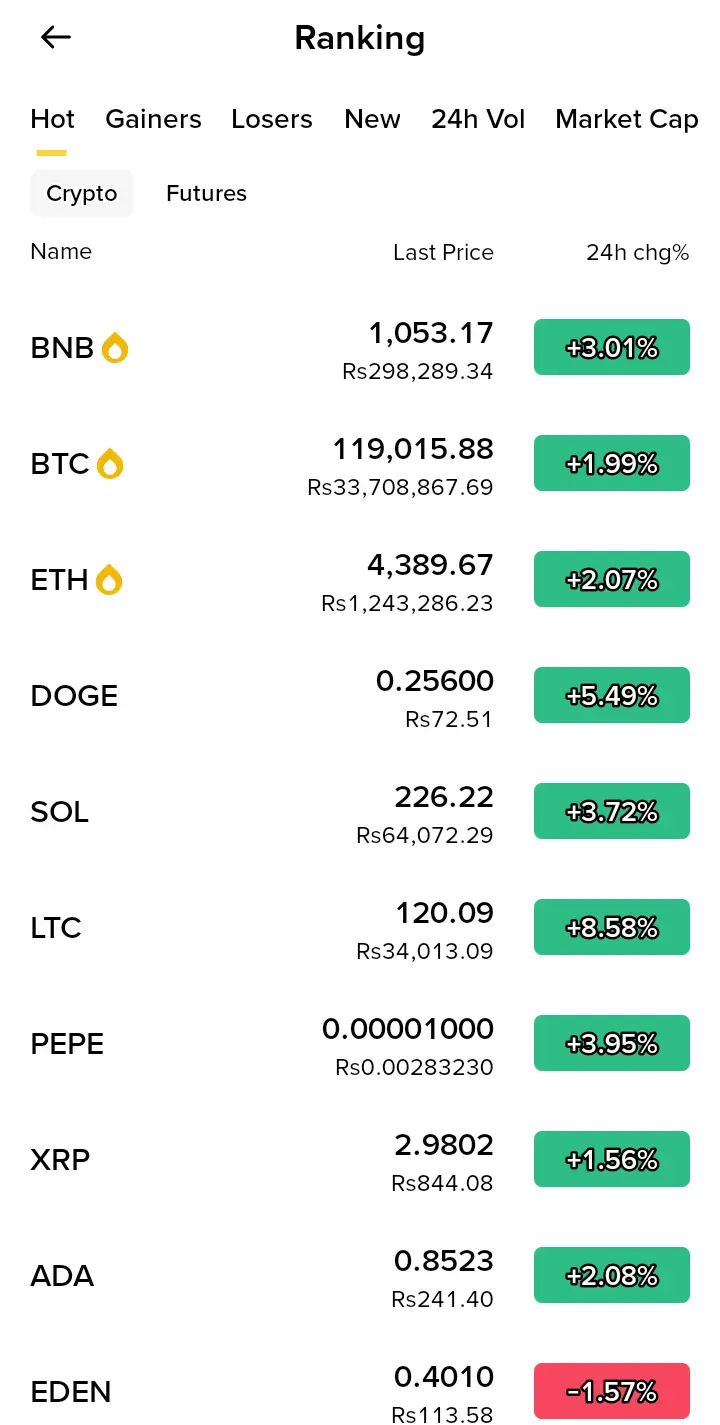Select the Hot tab
This screenshot has width=720, height=1425.
[52, 119]
